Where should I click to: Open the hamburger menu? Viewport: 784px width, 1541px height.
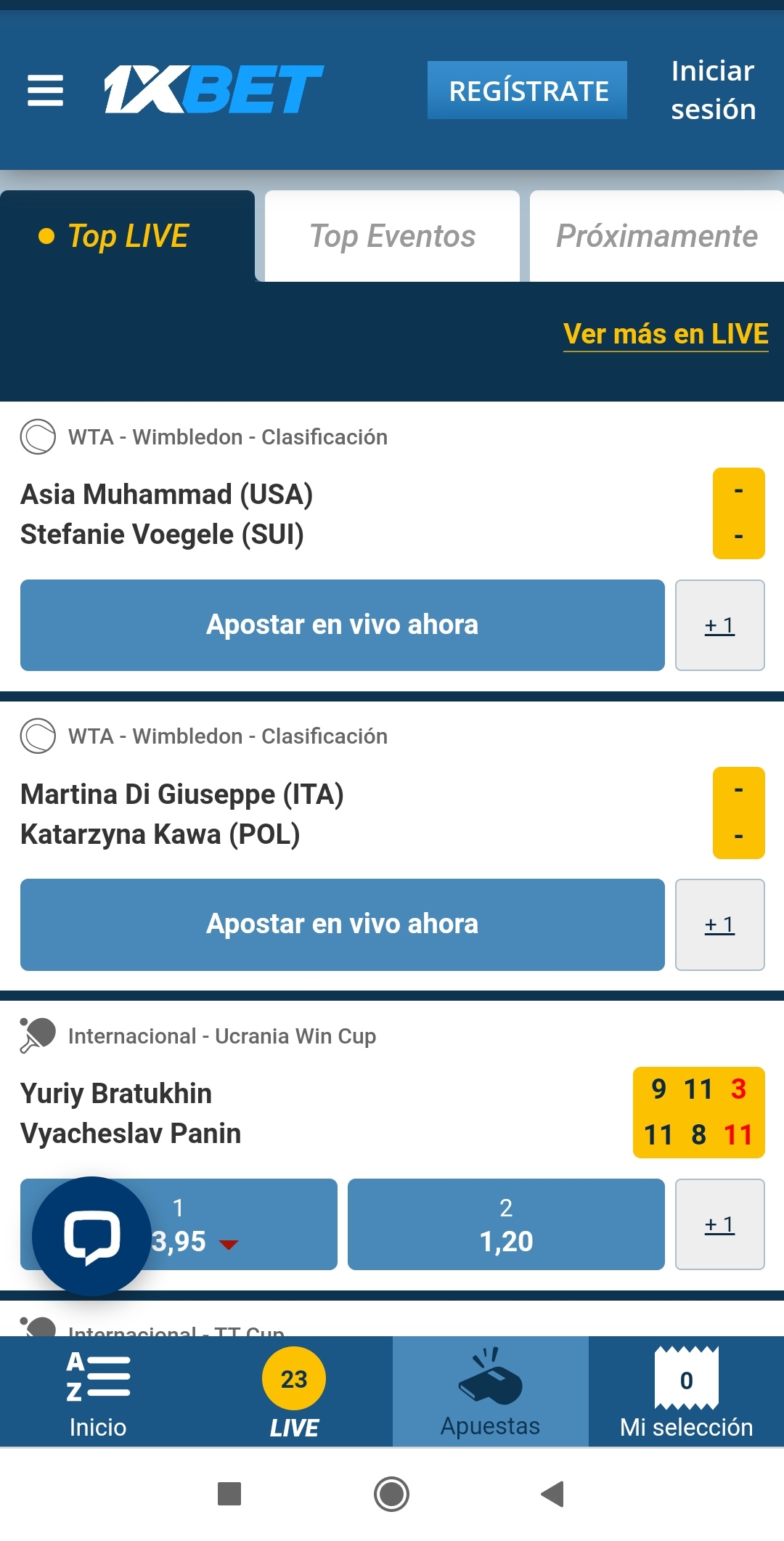45,91
